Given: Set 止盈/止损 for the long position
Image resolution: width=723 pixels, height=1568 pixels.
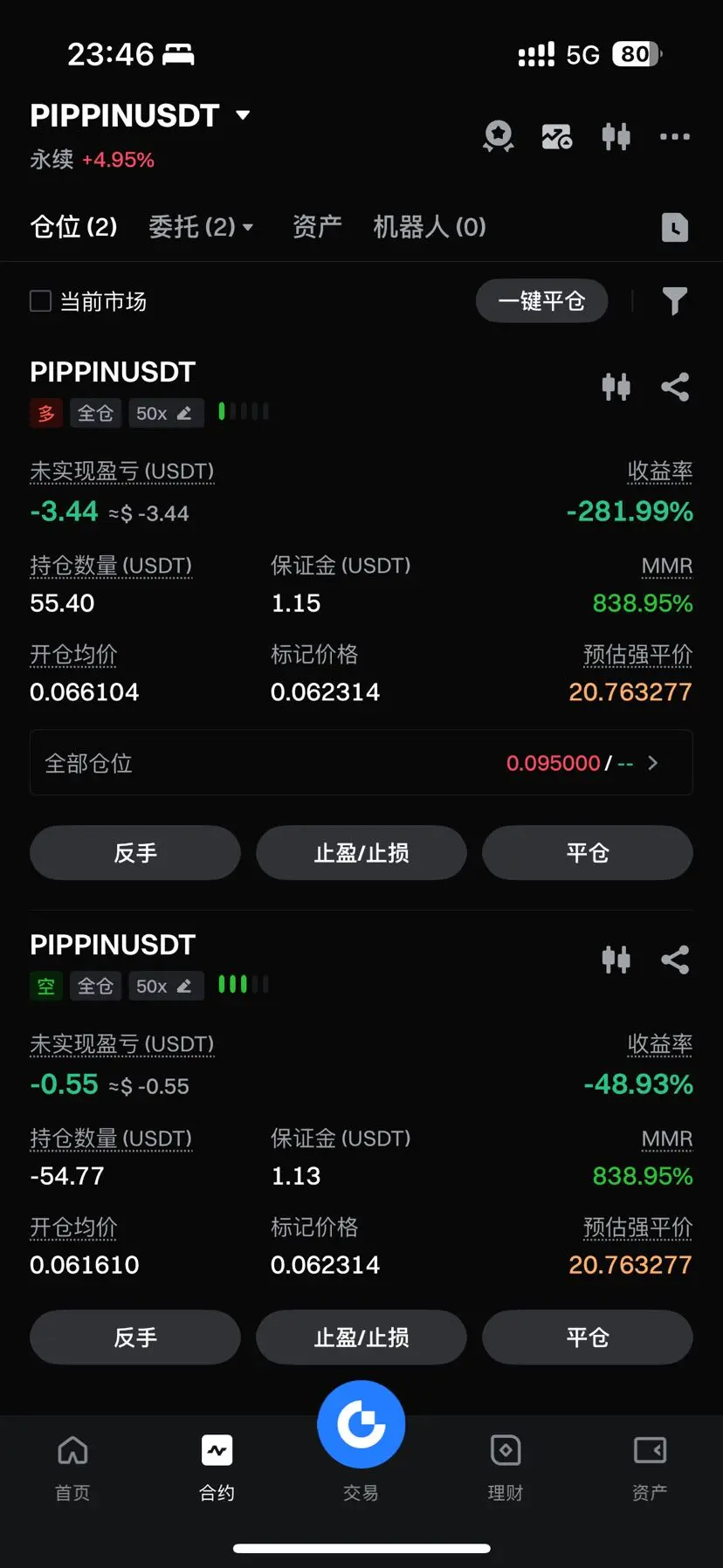Looking at the screenshot, I should 361,853.
